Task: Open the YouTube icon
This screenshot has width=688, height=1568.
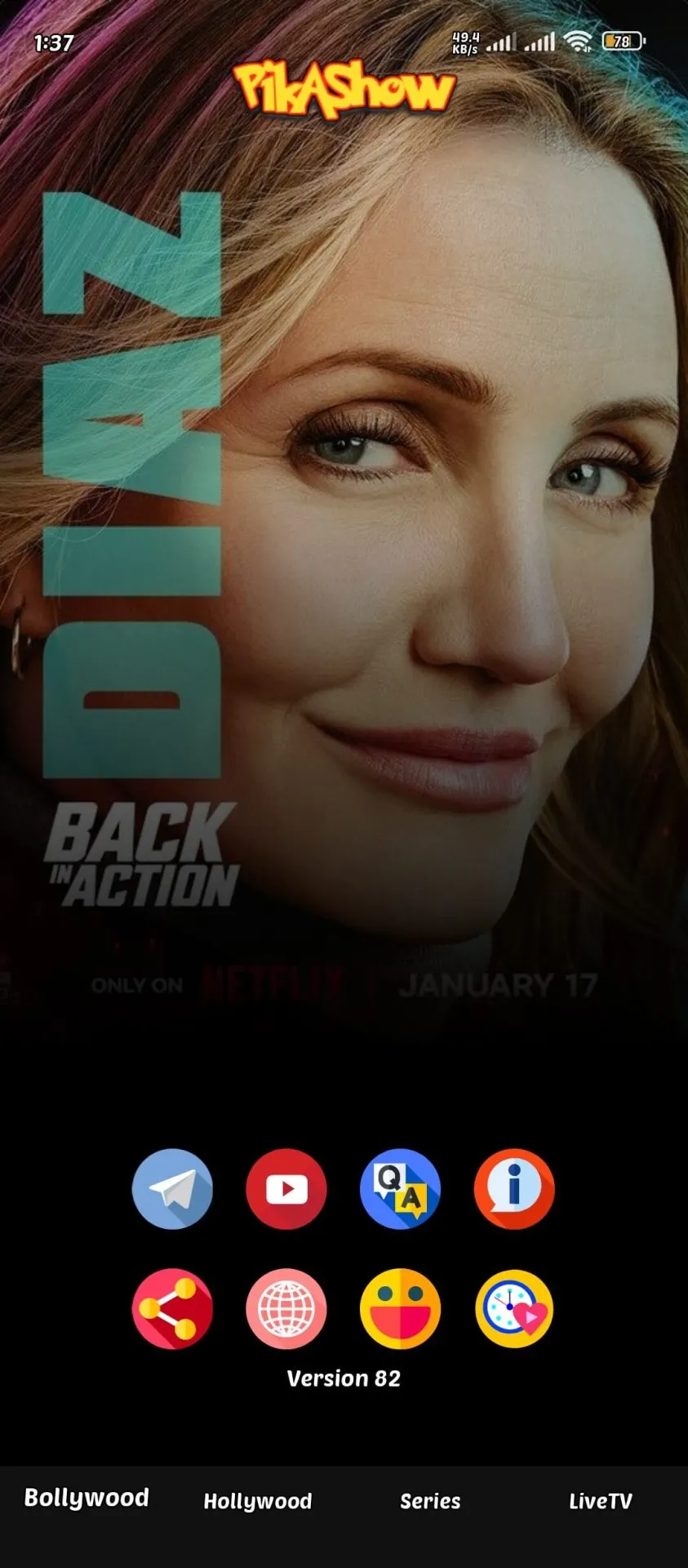Action: coord(286,1189)
